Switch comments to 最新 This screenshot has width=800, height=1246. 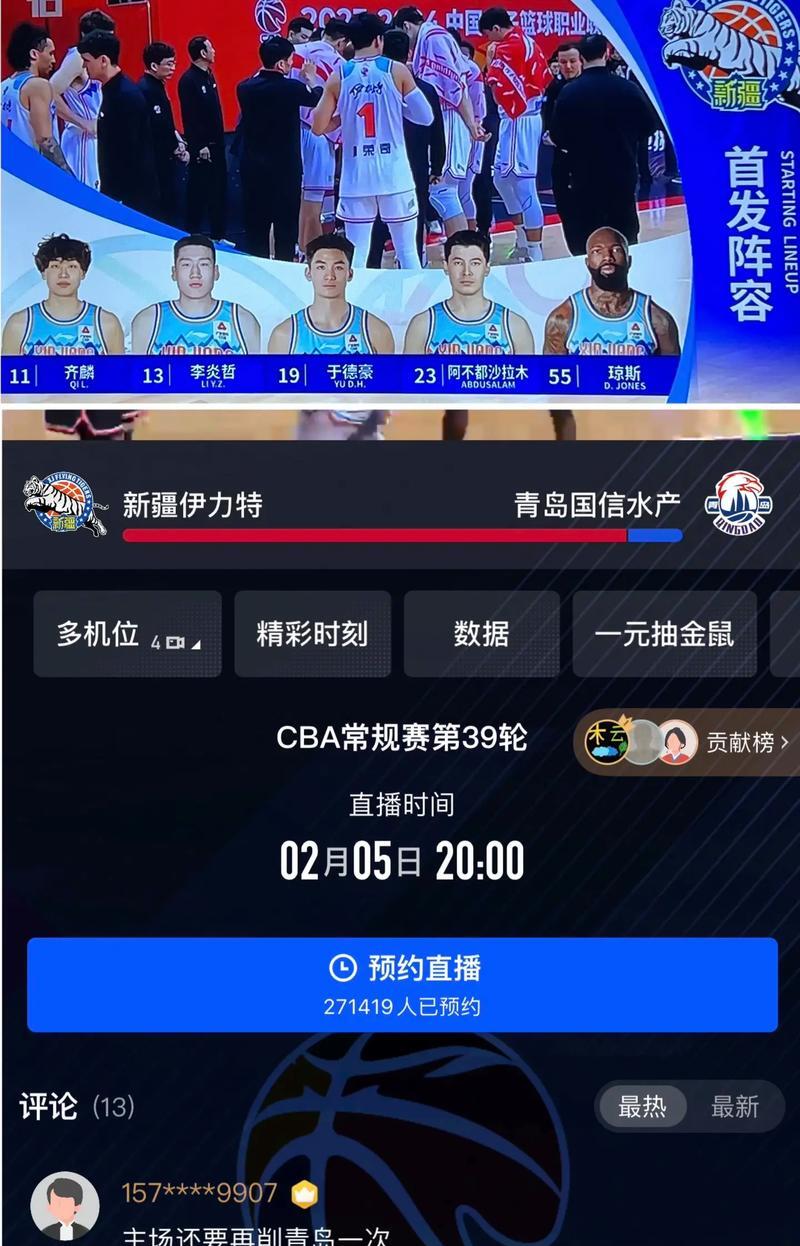735,1107
